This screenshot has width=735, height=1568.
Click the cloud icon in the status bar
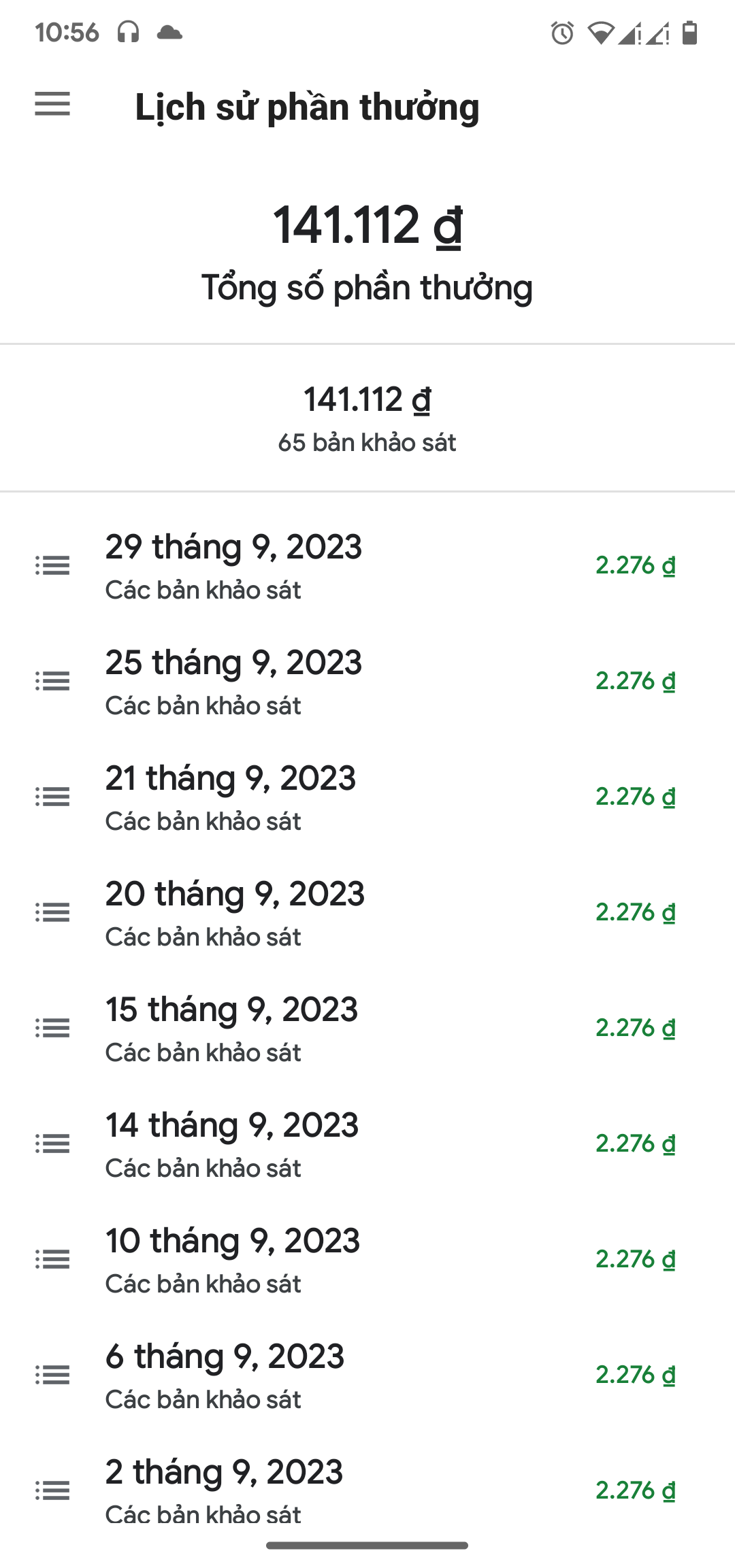(170, 31)
